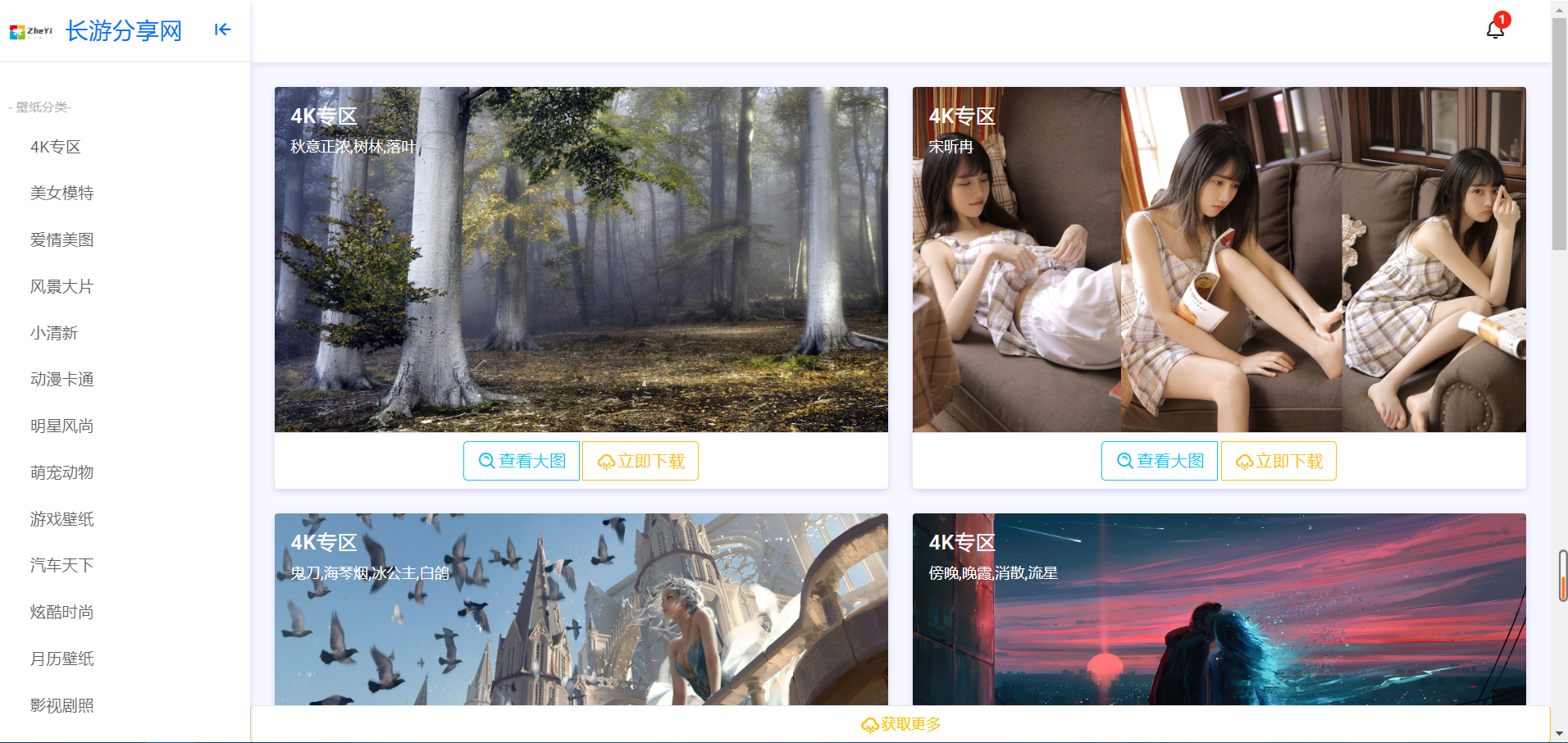Open the 明星风尚 category
1568x743 pixels.
point(62,426)
